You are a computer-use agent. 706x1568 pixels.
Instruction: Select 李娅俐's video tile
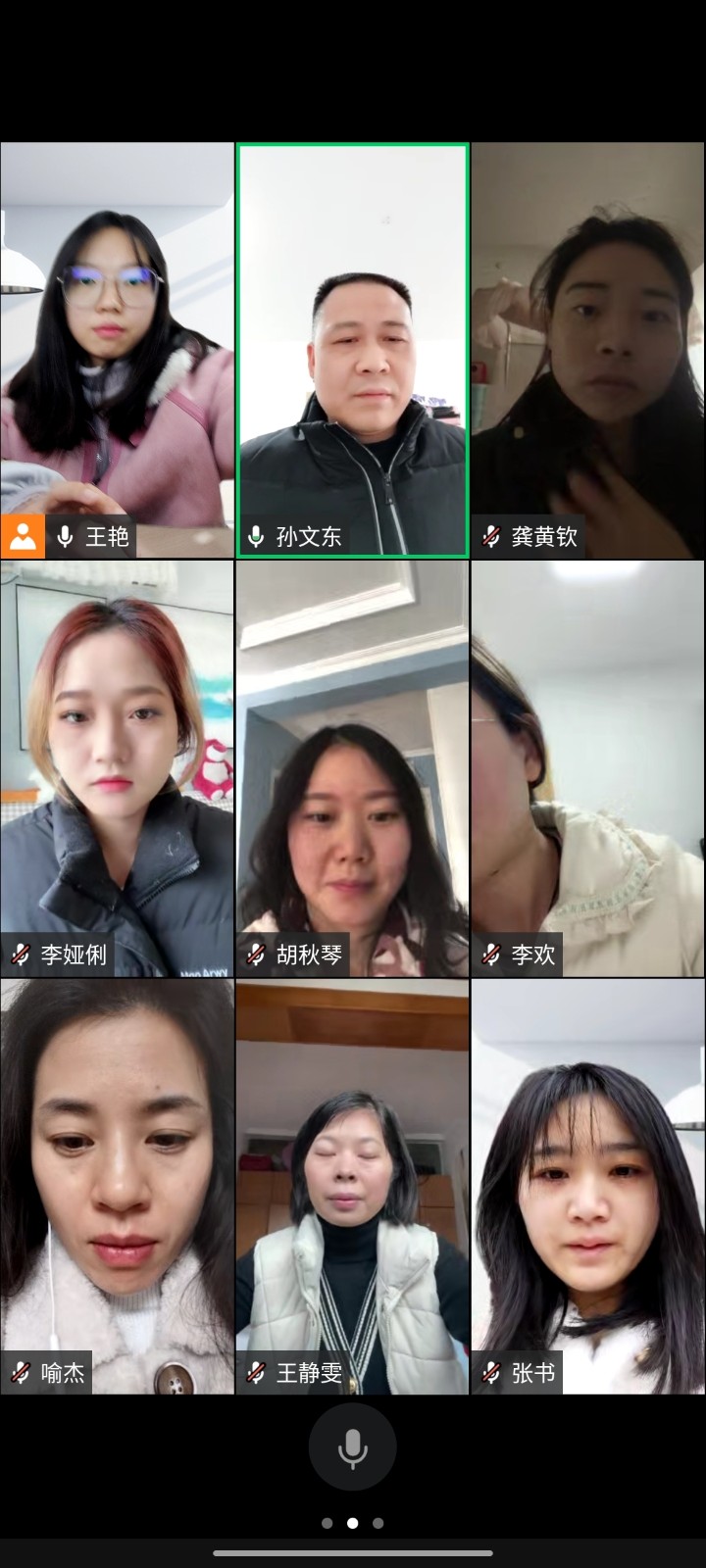[117, 768]
